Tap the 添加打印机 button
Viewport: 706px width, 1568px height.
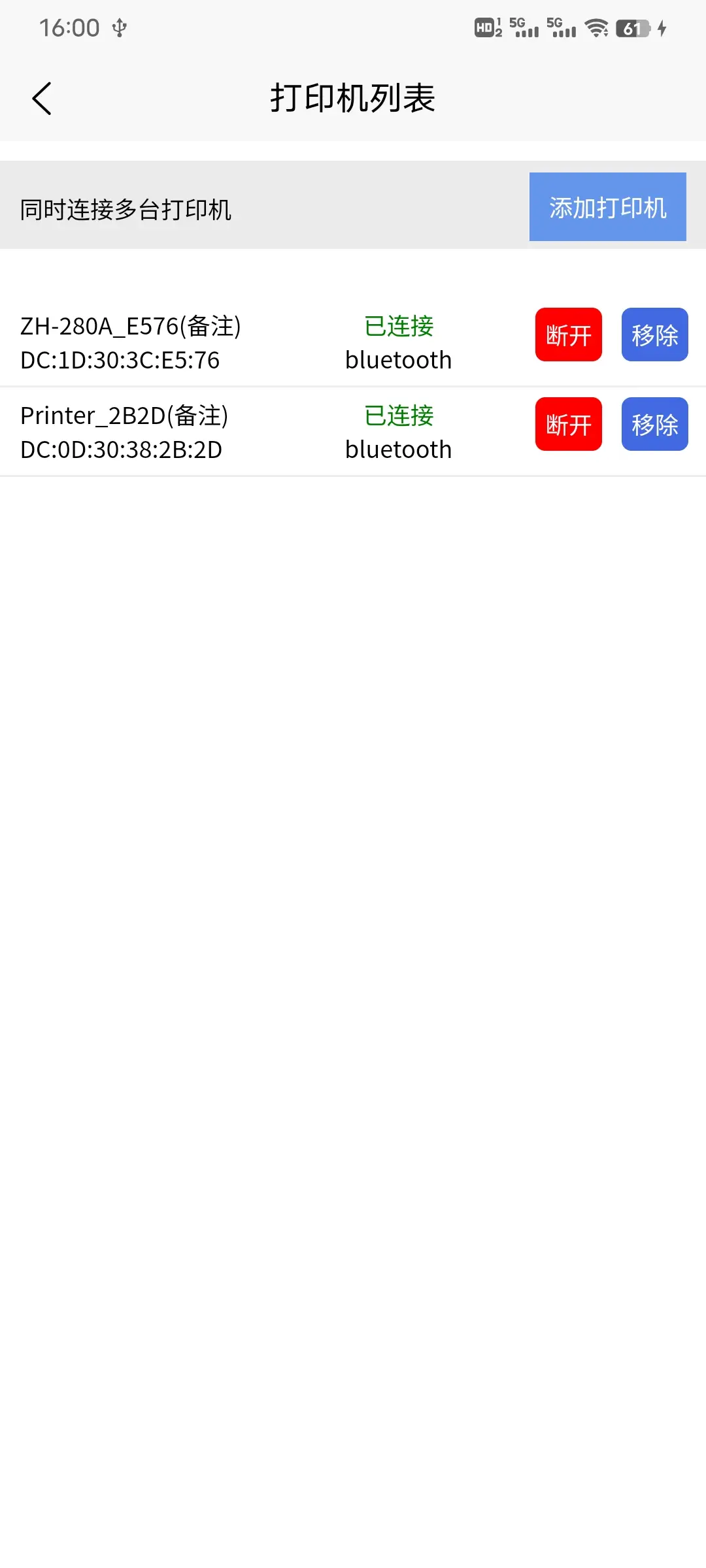click(607, 207)
